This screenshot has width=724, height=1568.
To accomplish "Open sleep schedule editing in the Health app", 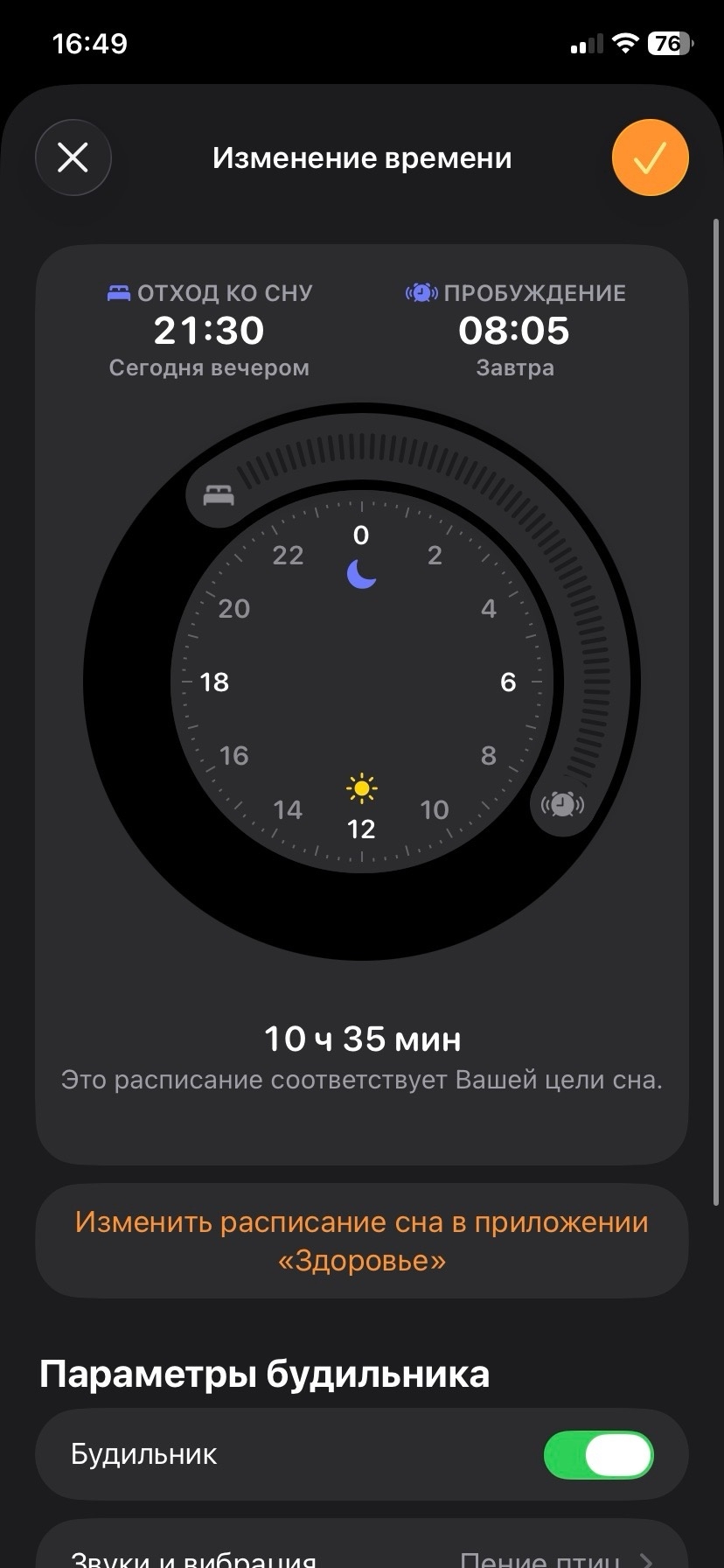I will pos(361,1241).
